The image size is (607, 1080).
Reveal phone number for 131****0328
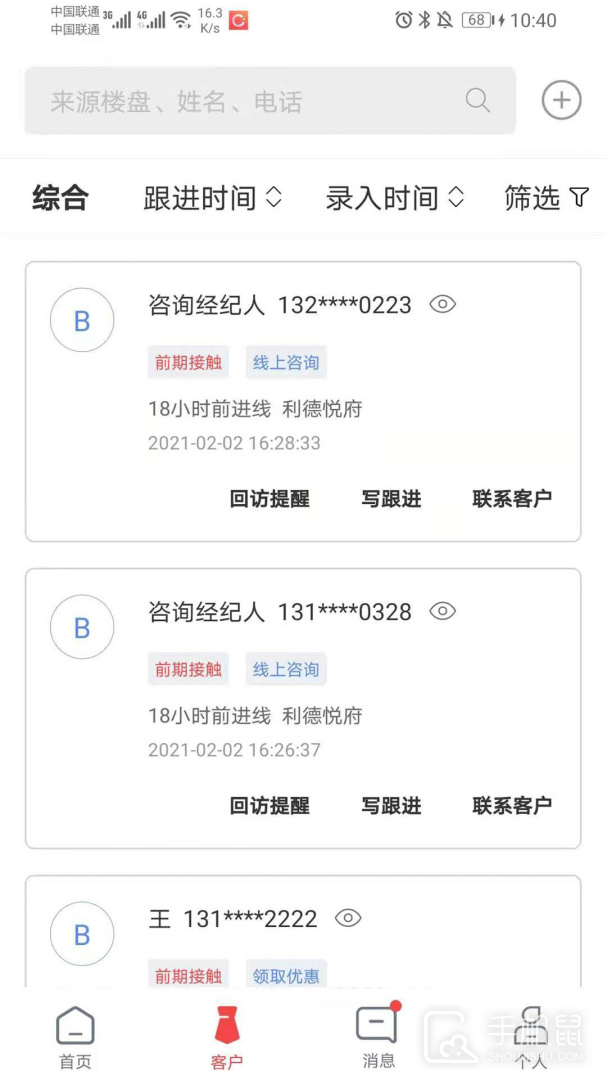coord(442,611)
